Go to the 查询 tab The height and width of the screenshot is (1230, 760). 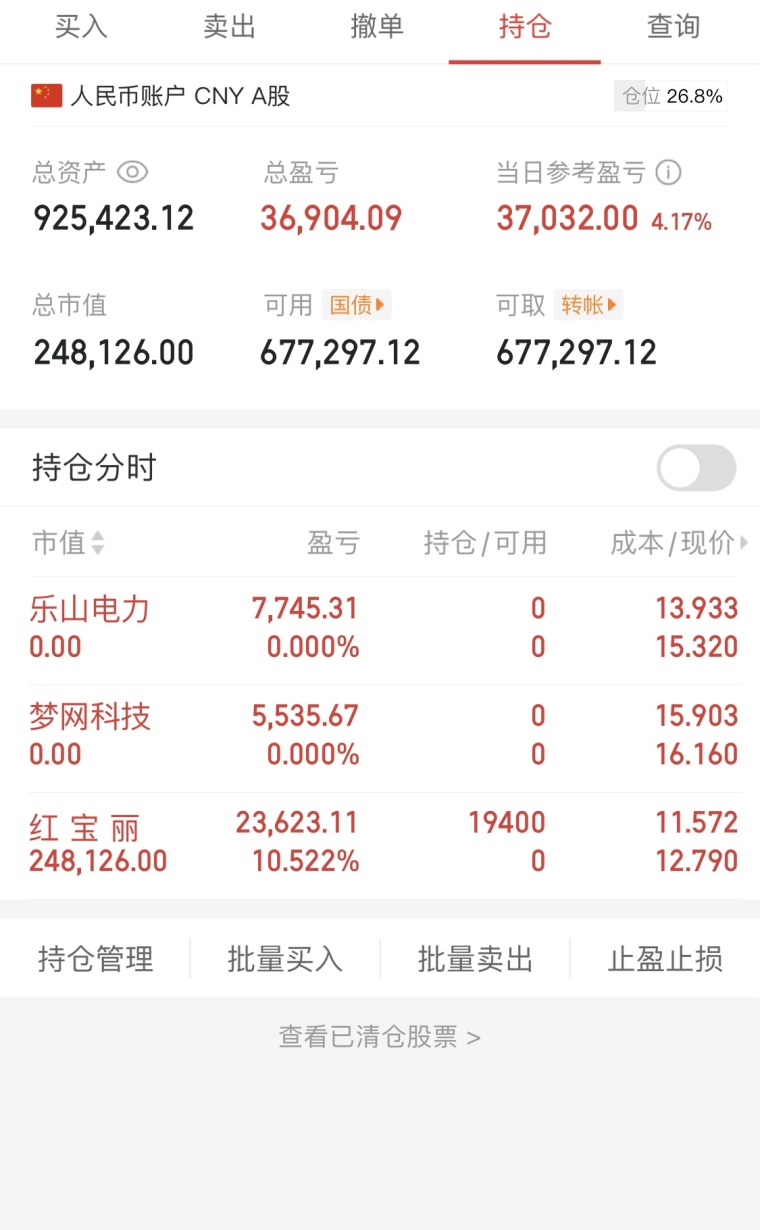click(x=673, y=27)
